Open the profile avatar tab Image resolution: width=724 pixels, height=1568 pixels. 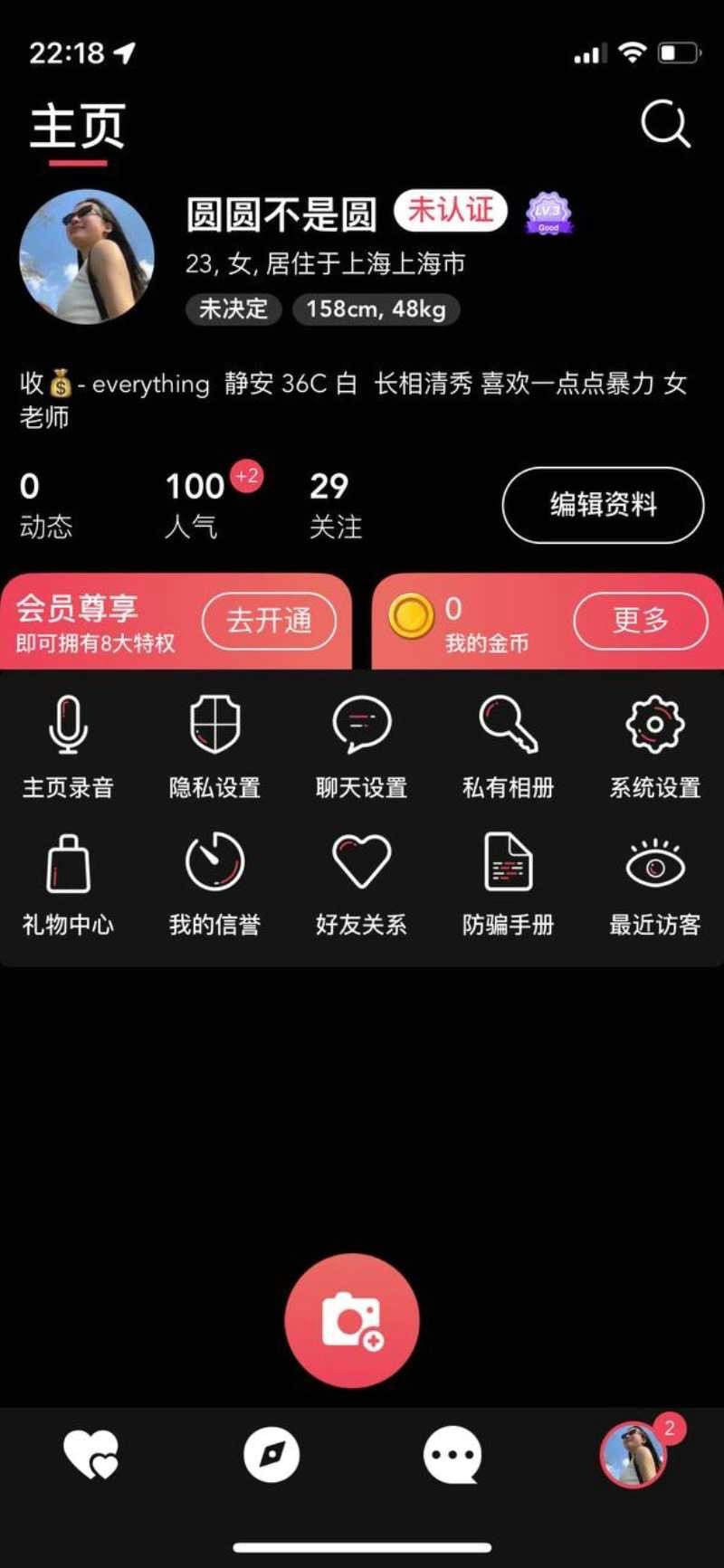[633, 1455]
